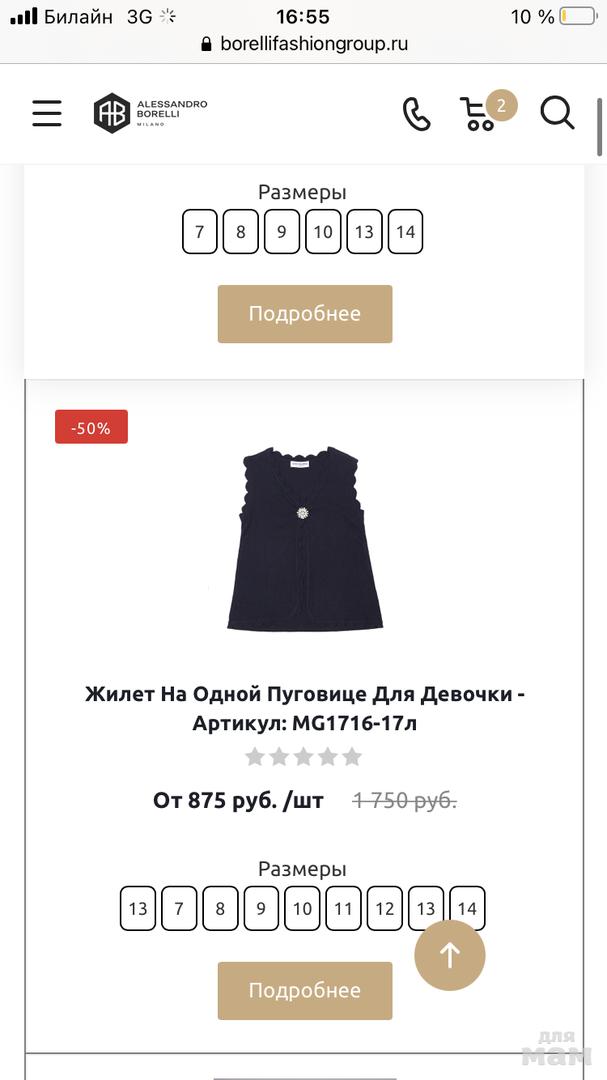Tap Подробнее under the vest MG1716-17л
Viewport: 607px width, 1080px height.
(x=305, y=991)
